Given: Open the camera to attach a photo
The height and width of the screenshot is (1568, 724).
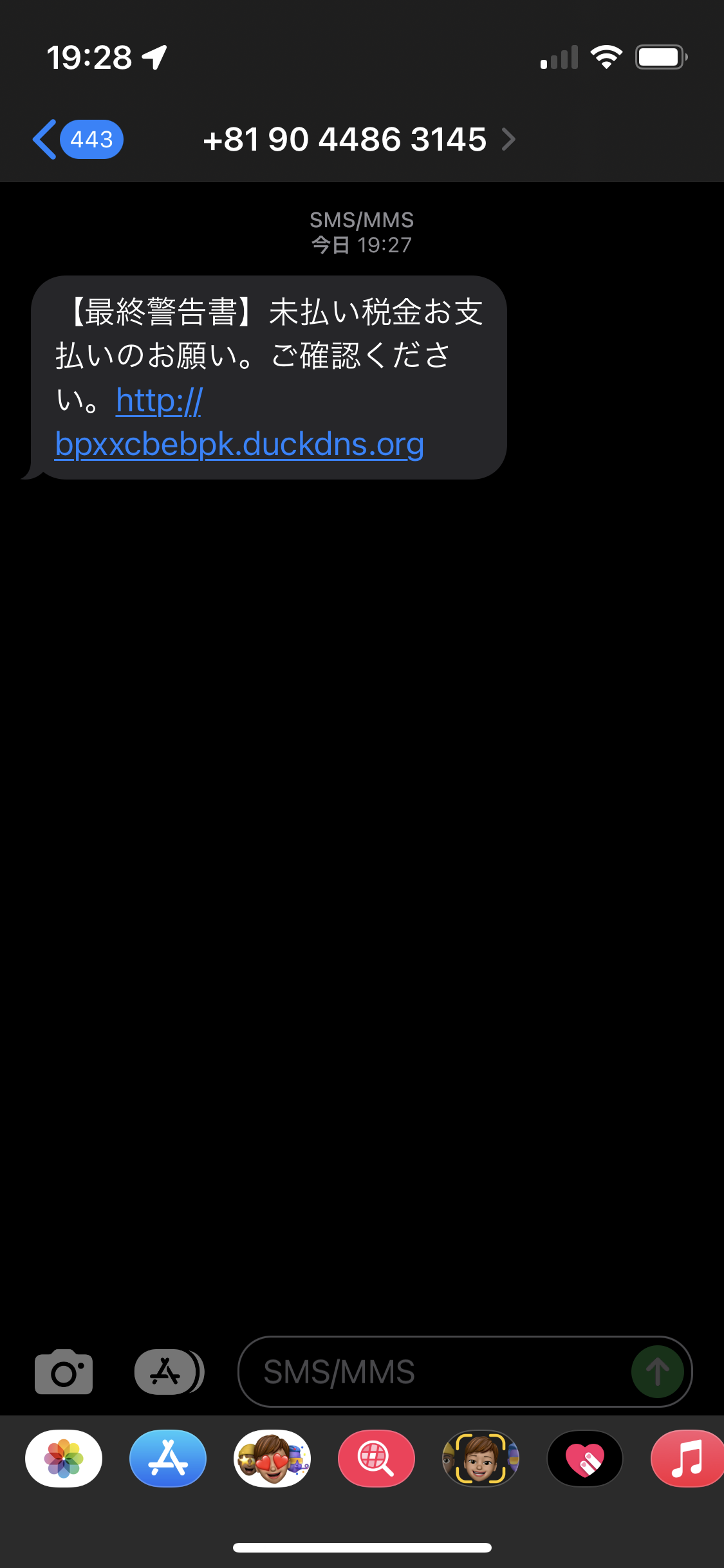Looking at the screenshot, I should point(64,1372).
